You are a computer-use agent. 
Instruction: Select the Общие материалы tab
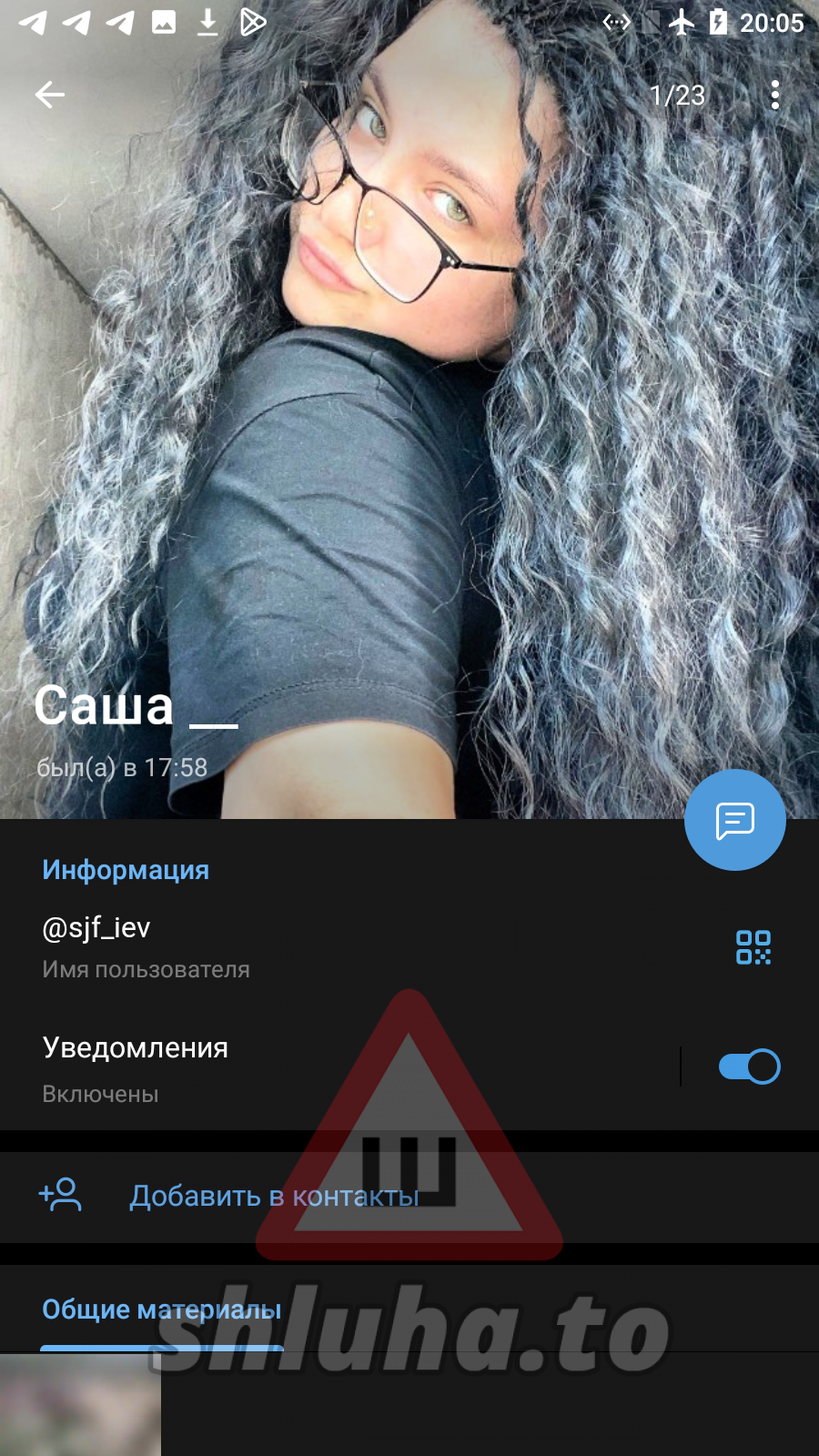[x=162, y=1310]
